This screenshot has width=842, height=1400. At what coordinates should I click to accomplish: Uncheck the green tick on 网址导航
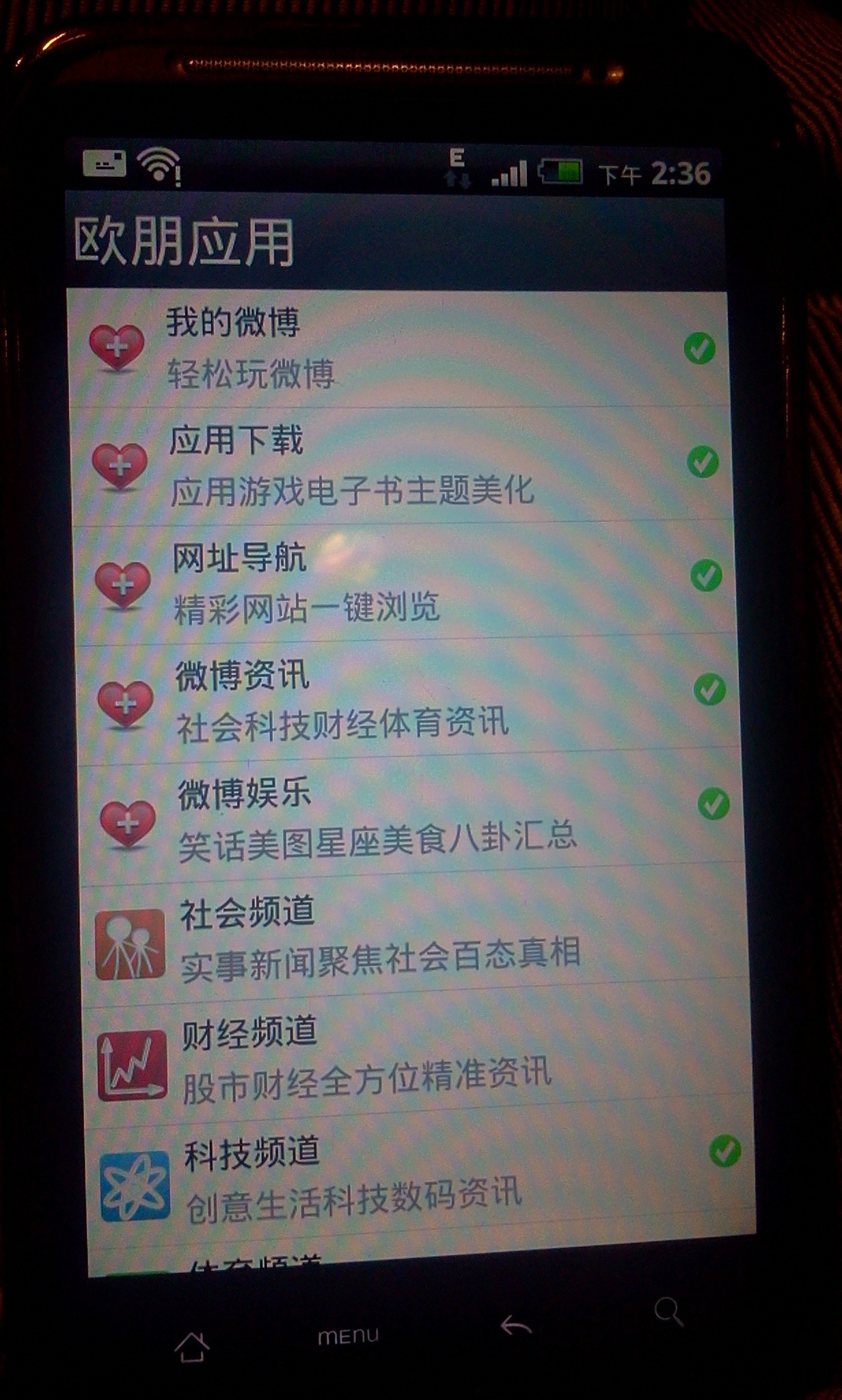(x=706, y=576)
